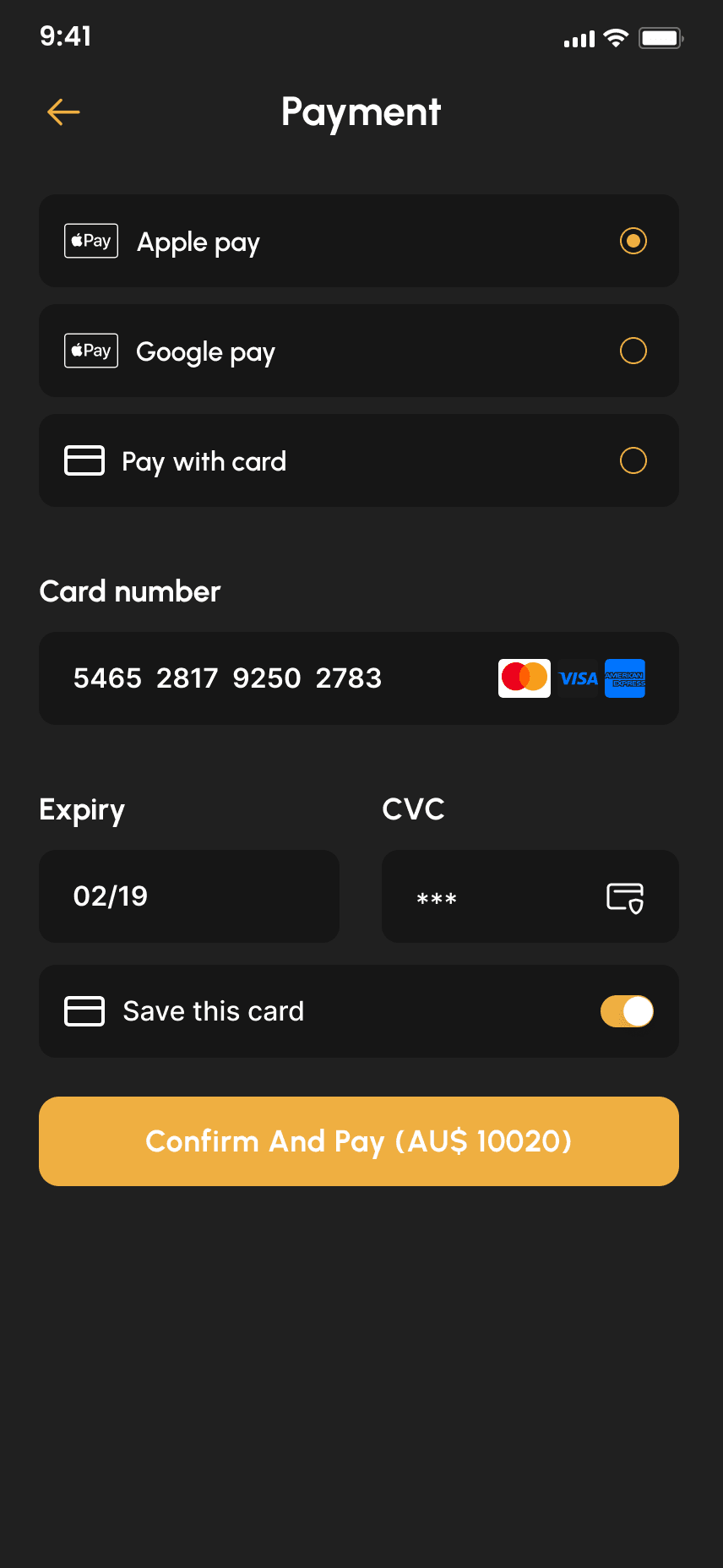Screen dimensions: 723x1568
Task: Select the Pay with card radio button
Action: tap(633, 461)
